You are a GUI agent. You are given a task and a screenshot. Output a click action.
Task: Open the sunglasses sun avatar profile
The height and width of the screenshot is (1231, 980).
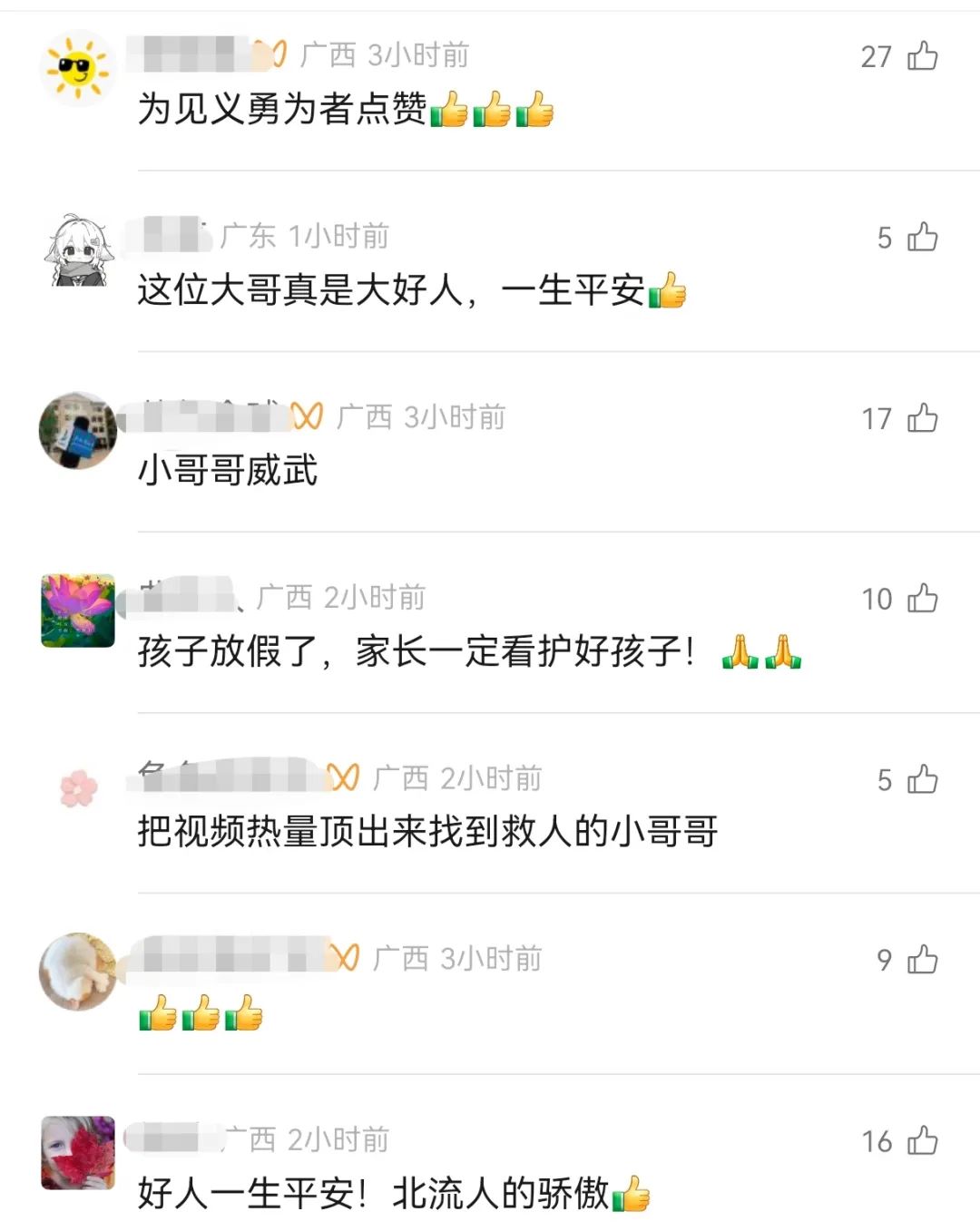pyautogui.click(x=78, y=68)
